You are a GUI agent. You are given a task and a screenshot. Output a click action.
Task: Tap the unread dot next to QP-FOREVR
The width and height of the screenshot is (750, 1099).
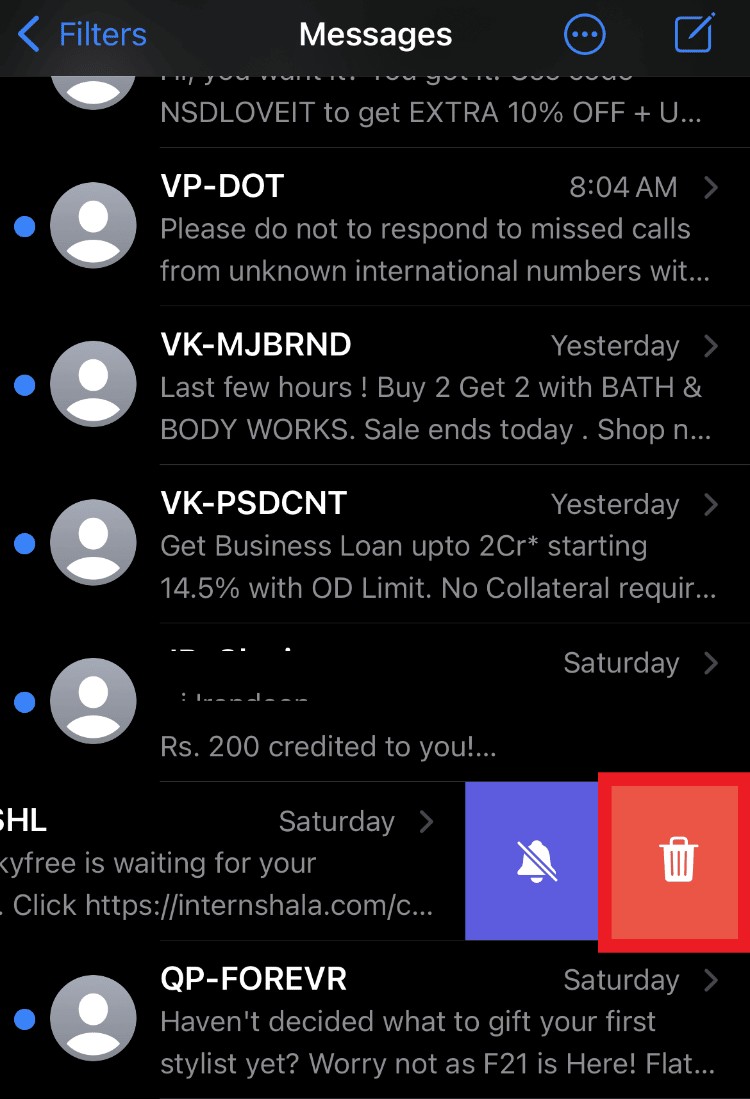pos(23,1018)
